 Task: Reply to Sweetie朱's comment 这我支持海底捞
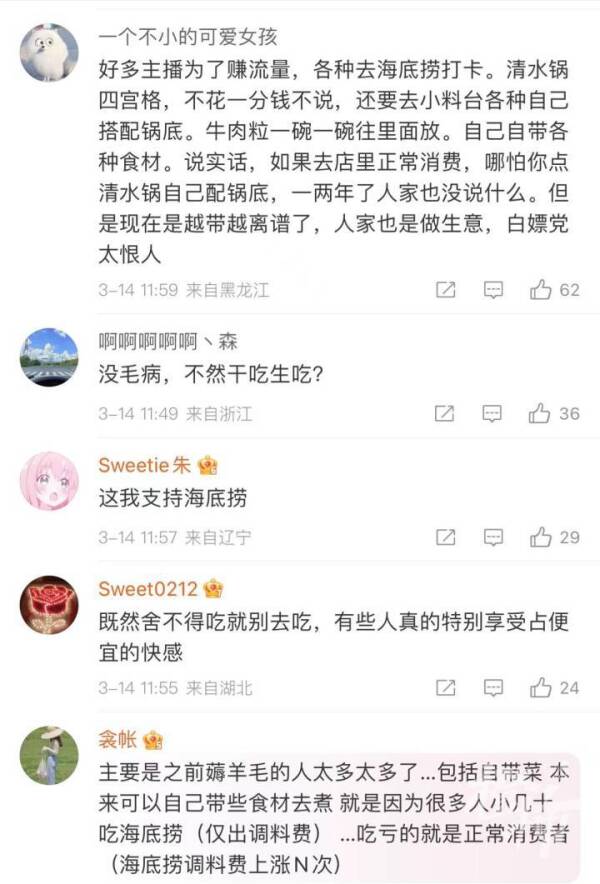point(493,537)
